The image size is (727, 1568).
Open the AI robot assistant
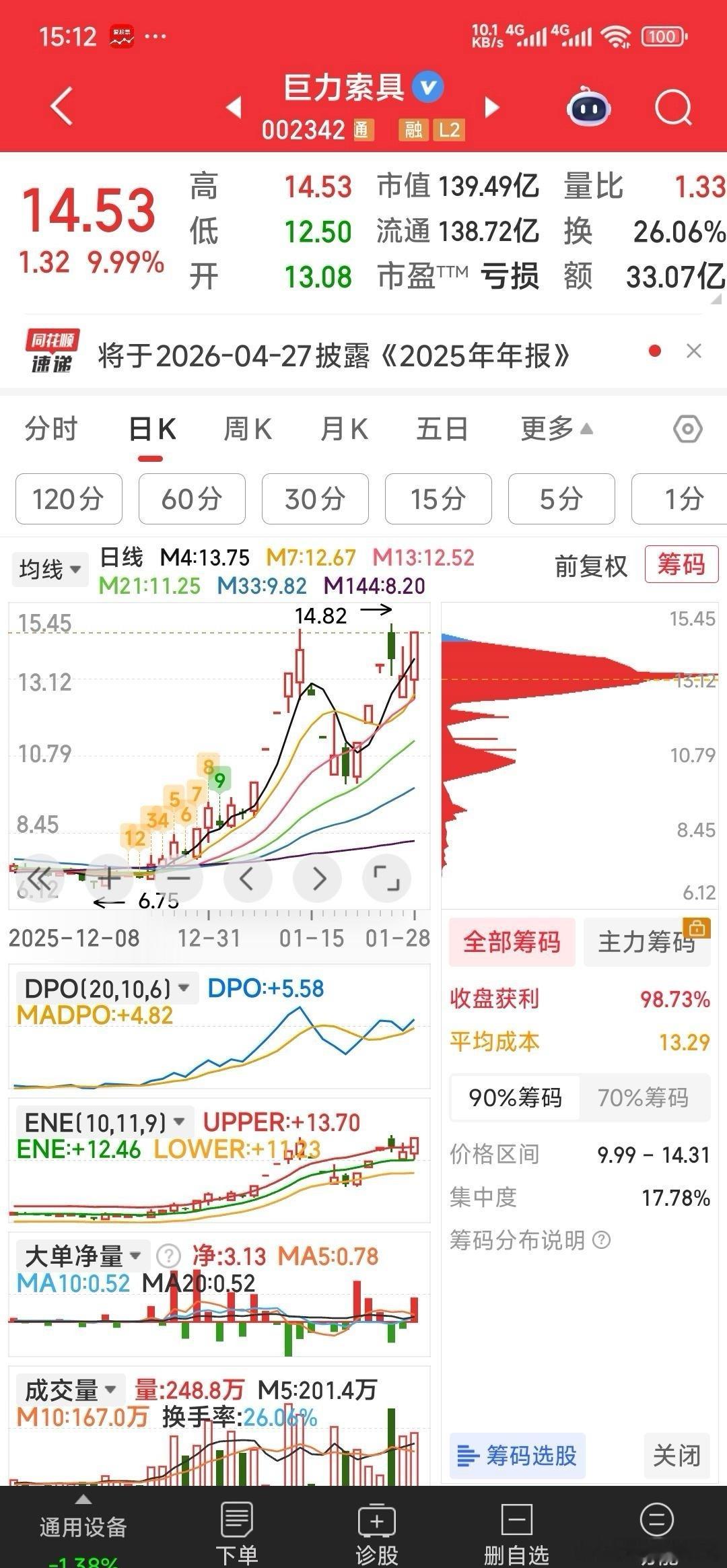(x=588, y=108)
